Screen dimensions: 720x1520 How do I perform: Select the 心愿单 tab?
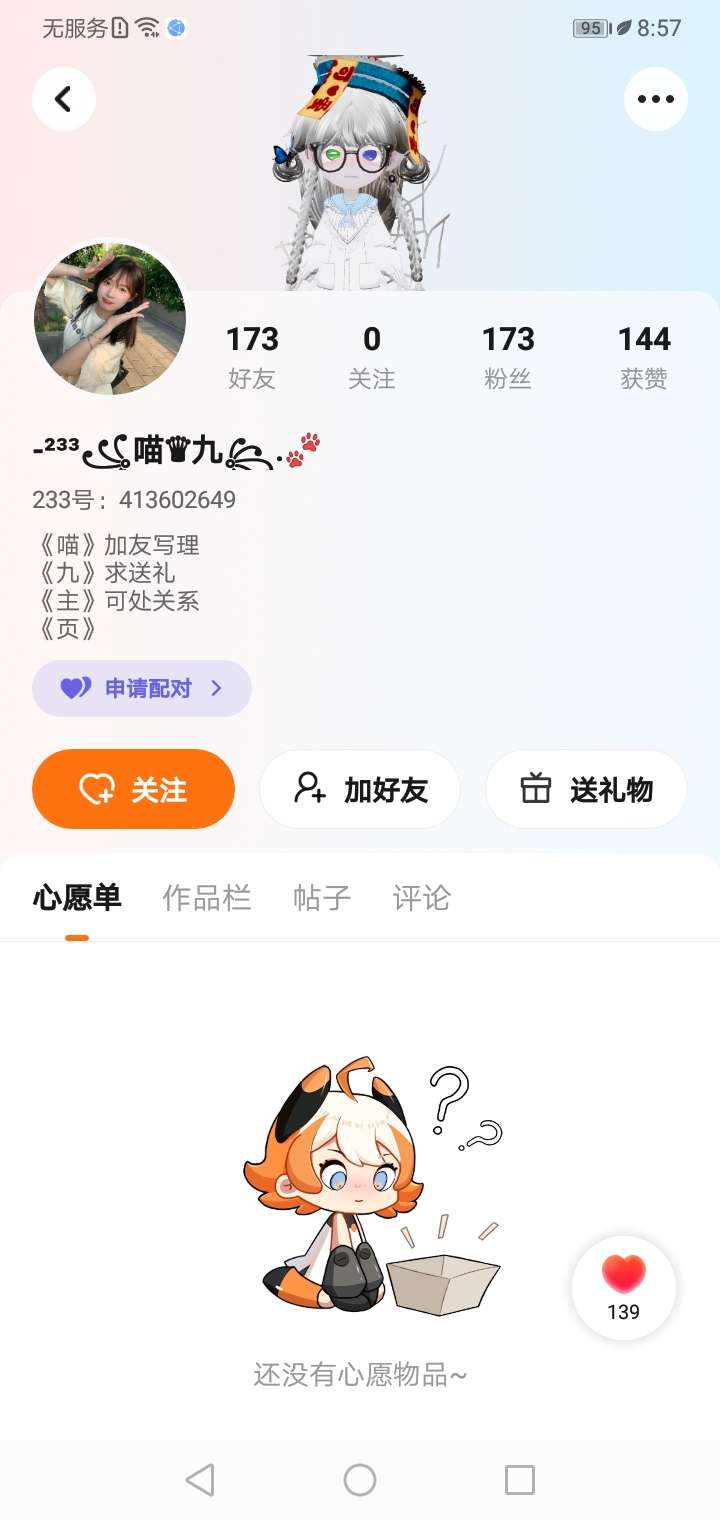tap(77, 898)
